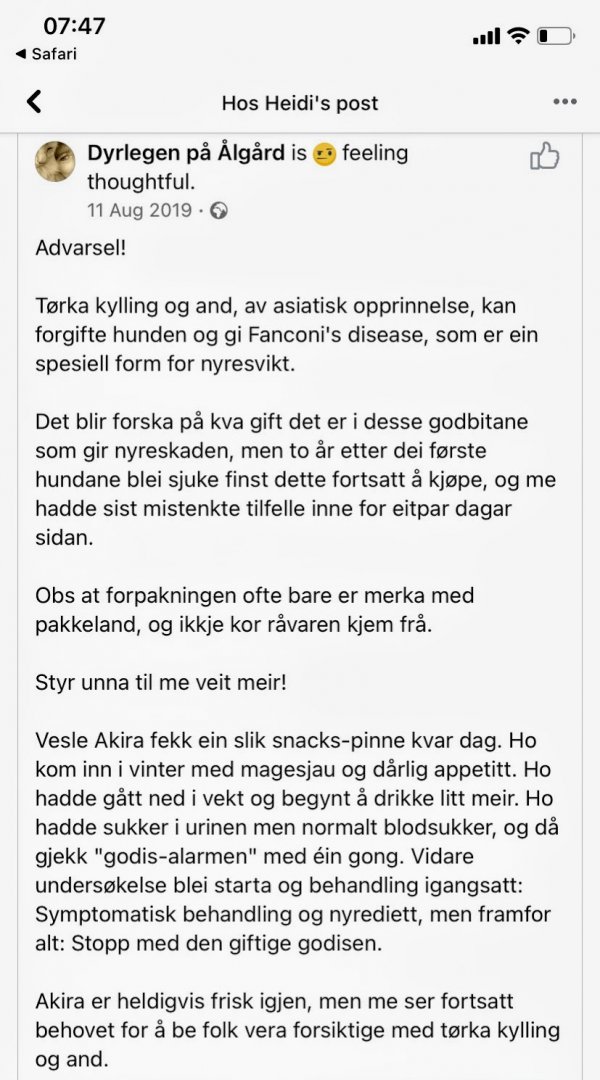Like the Dyrlegen på Ålgård post

click(544, 157)
